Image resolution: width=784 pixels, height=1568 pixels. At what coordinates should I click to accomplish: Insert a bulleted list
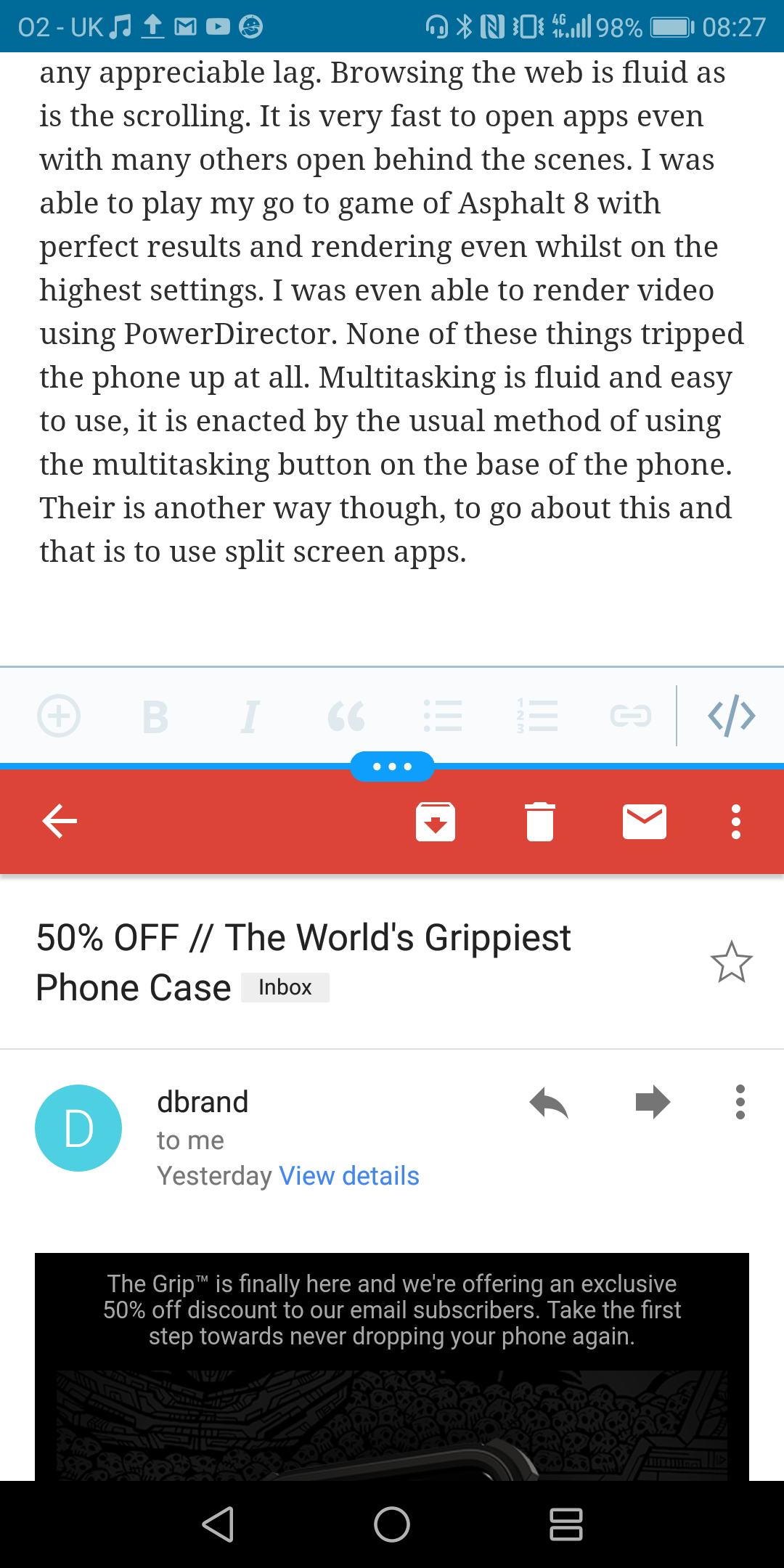click(x=443, y=716)
